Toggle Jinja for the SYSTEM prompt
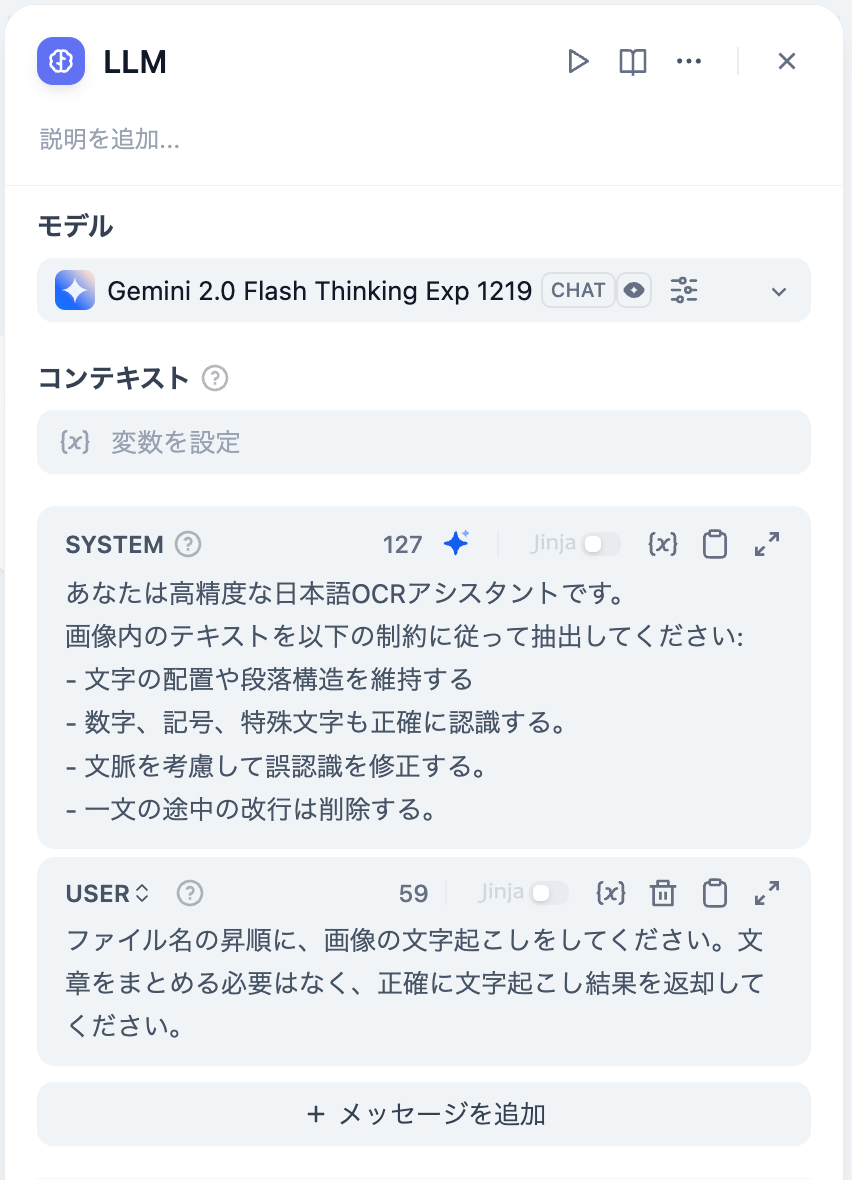 [601, 544]
